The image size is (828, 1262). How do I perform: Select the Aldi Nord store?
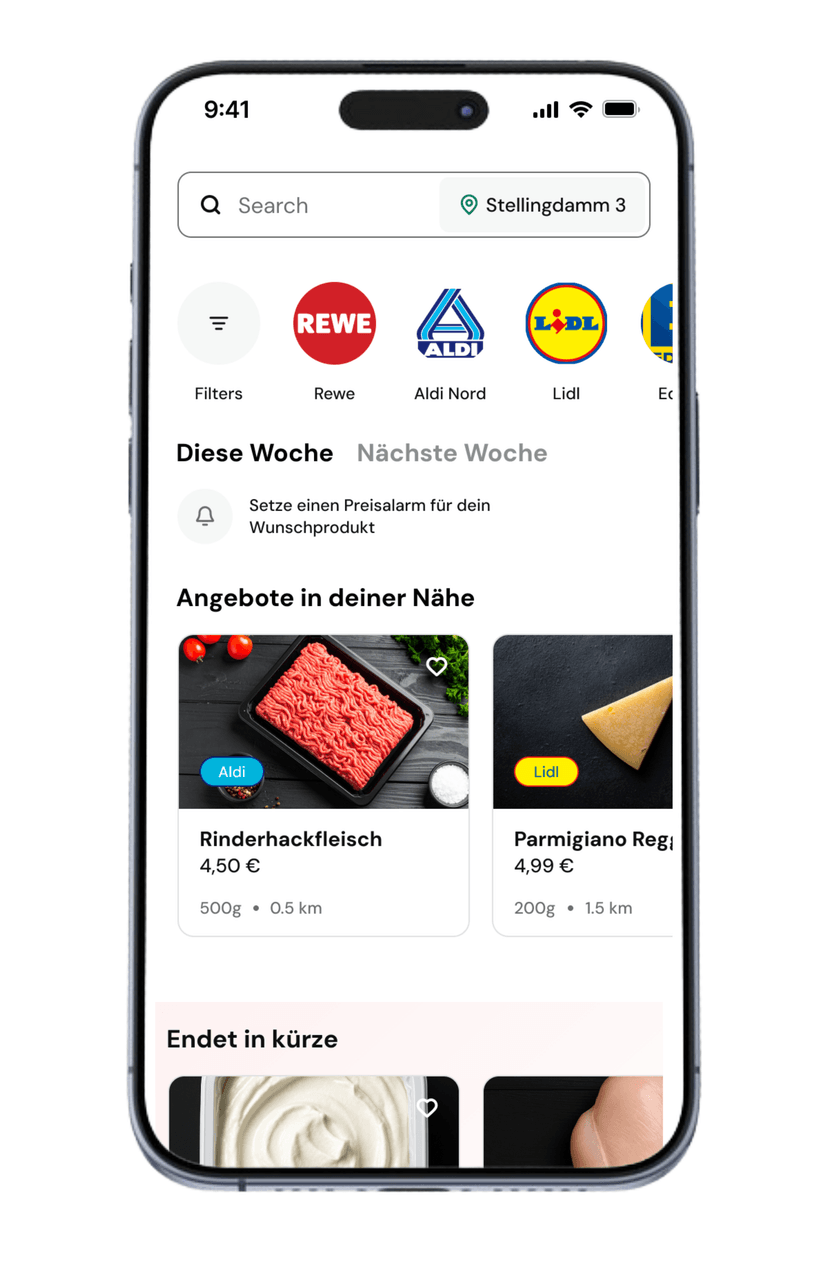click(x=450, y=323)
